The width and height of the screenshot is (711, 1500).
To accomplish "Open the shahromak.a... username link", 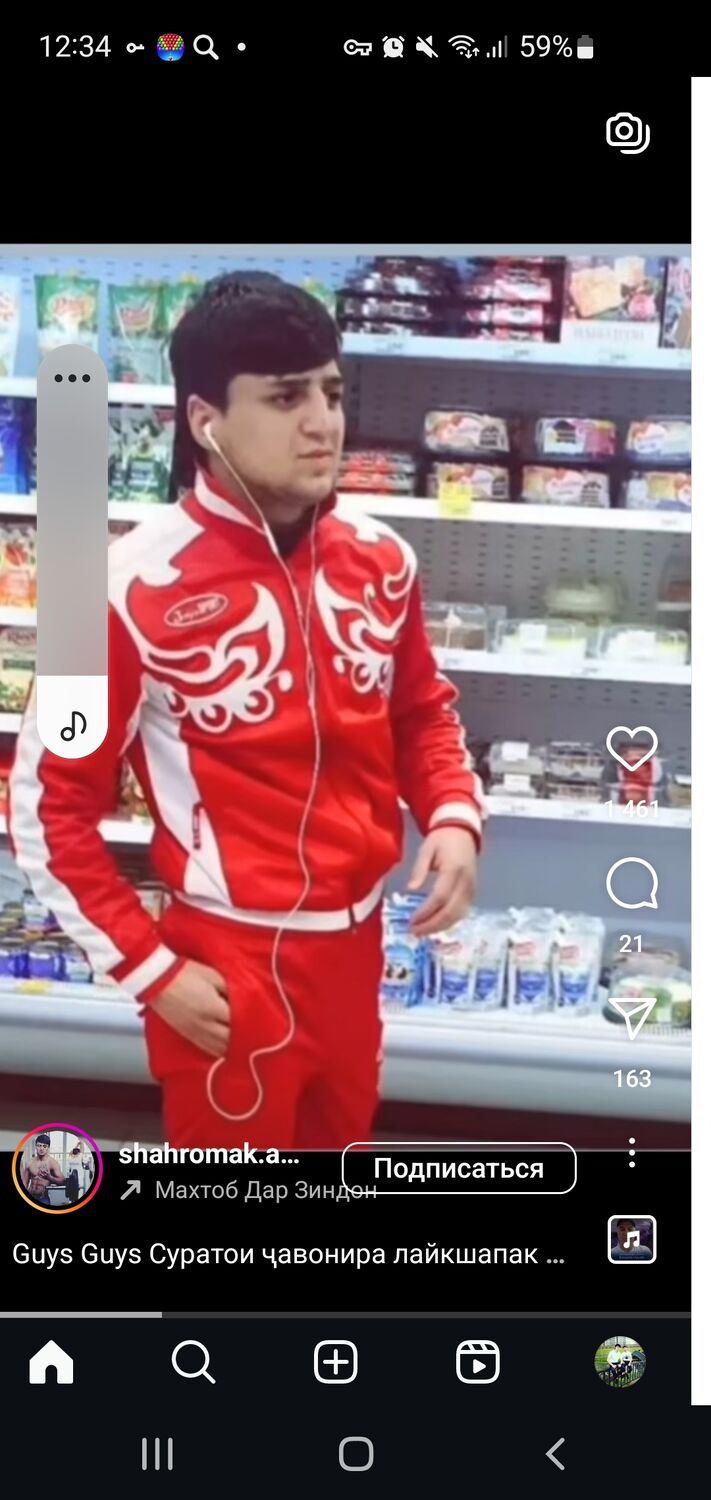I will pyautogui.click(x=208, y=1154).
